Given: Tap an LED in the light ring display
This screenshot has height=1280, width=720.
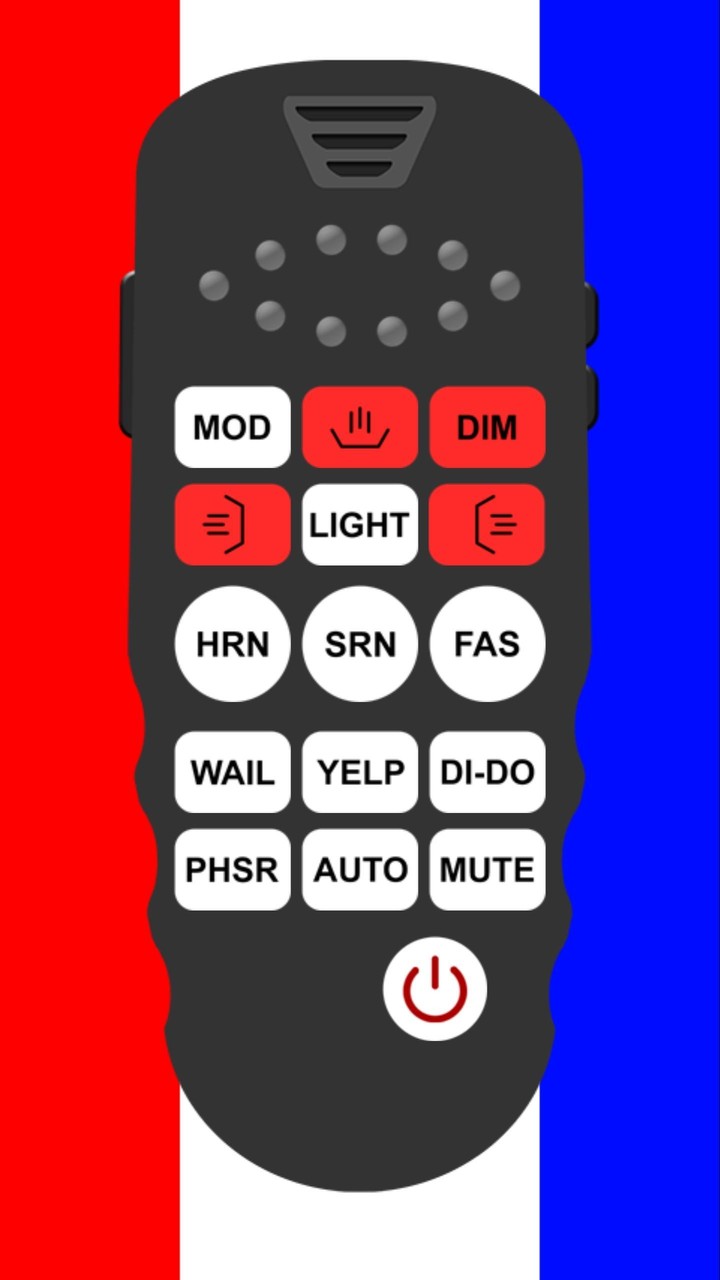Looking at the screenshot, I should coord(330,238).
